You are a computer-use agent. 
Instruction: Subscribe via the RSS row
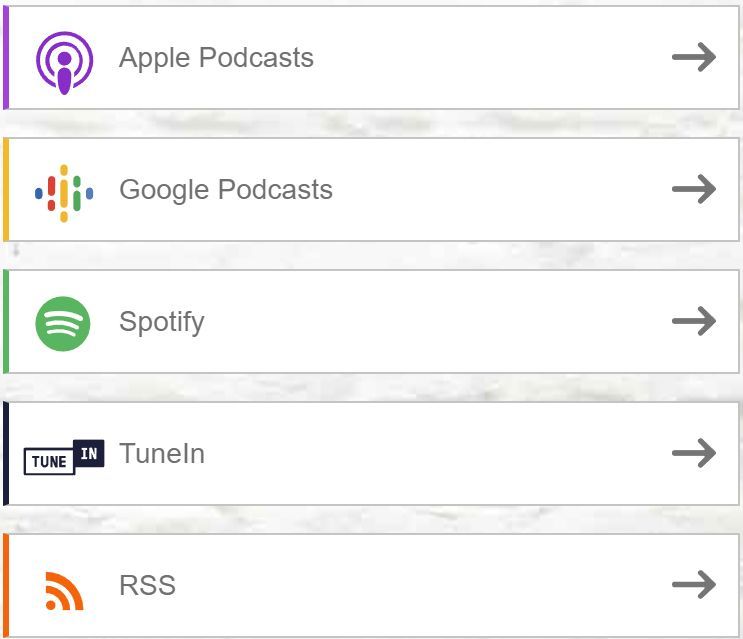pyautogui.click(x=372, y=585)
